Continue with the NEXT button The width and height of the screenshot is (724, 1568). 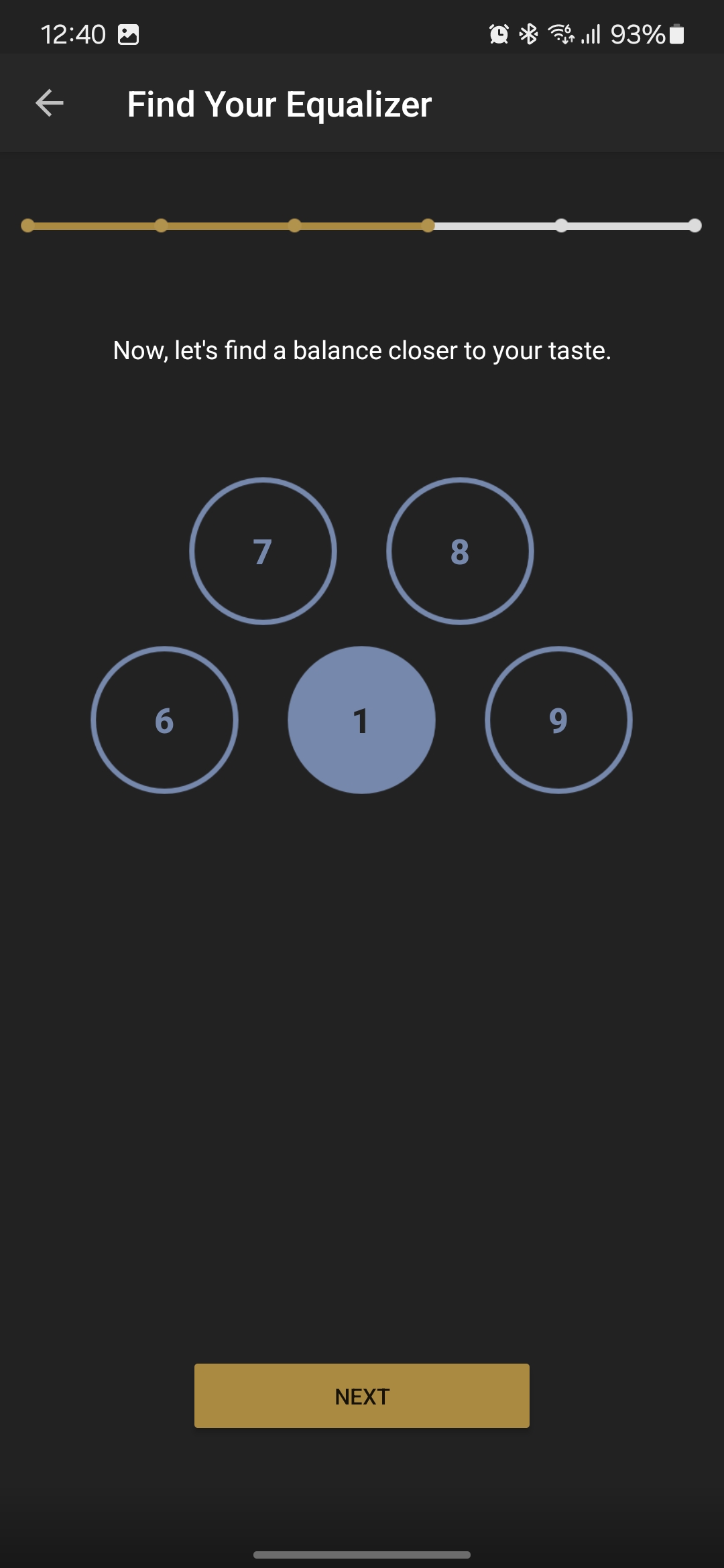click(x=362, y=1396)
